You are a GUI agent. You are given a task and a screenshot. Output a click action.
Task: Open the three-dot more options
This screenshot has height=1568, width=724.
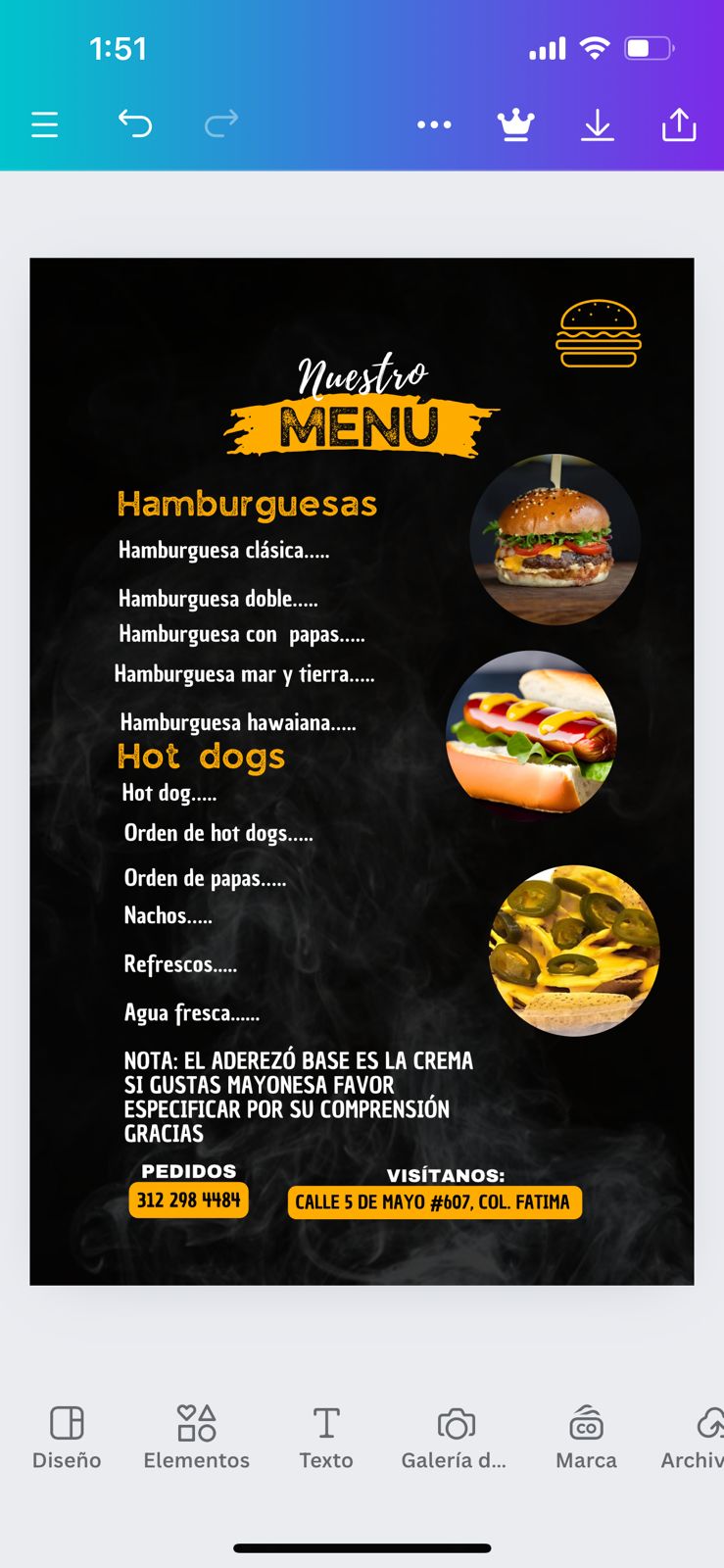point(434,124)
